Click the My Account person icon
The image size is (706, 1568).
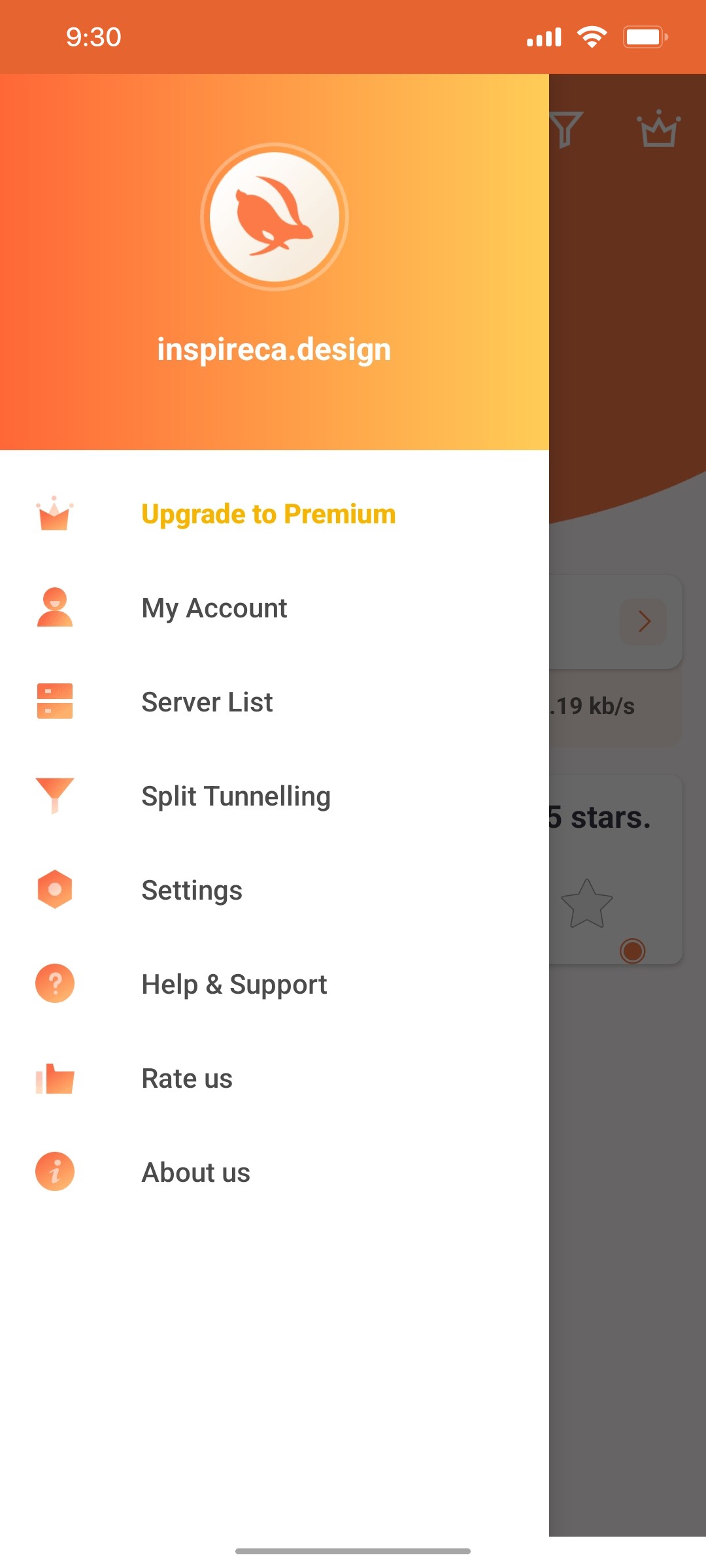(55, 608)
